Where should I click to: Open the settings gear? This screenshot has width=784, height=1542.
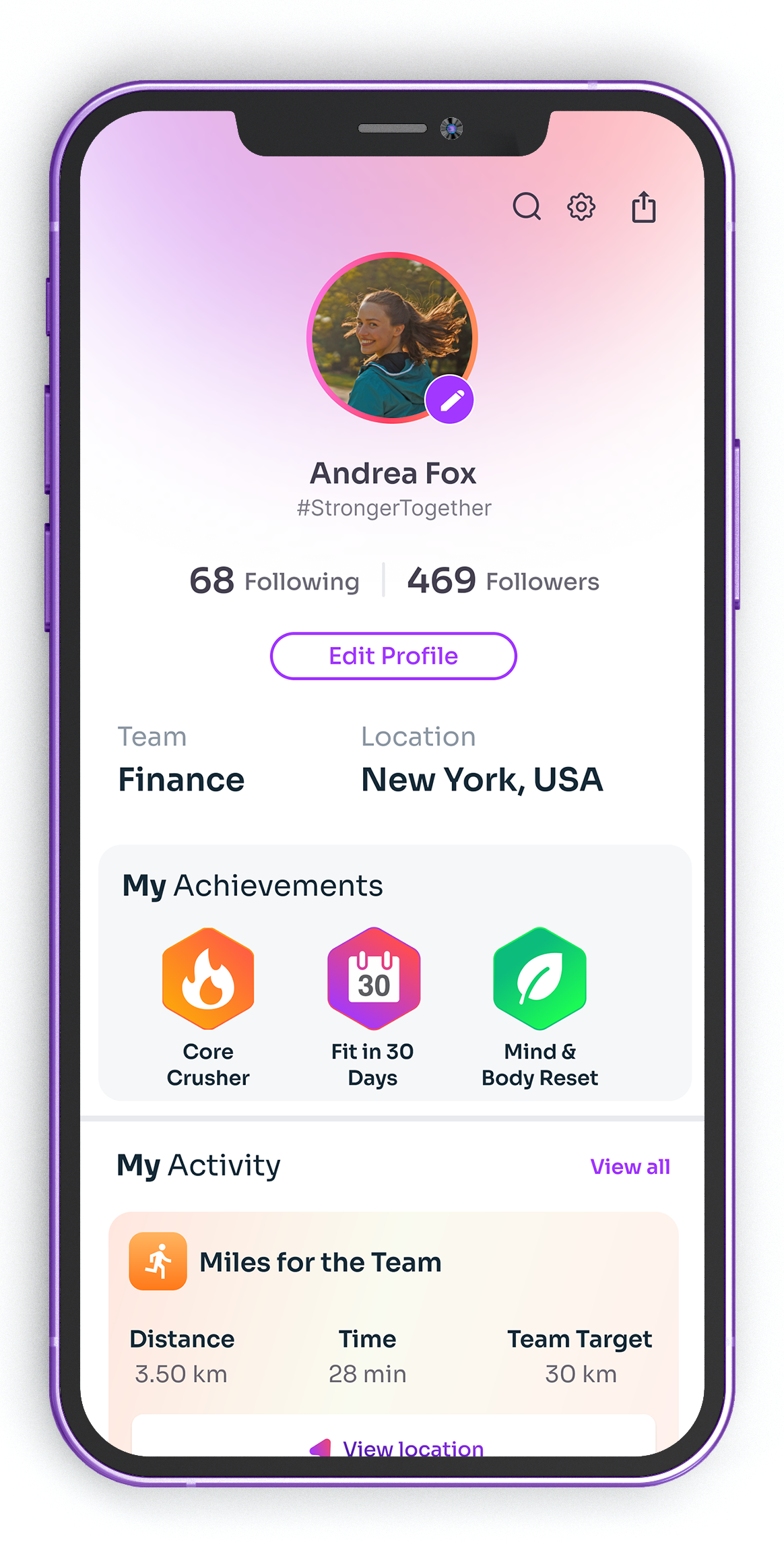pyautogui.click(x=581, y=207)
